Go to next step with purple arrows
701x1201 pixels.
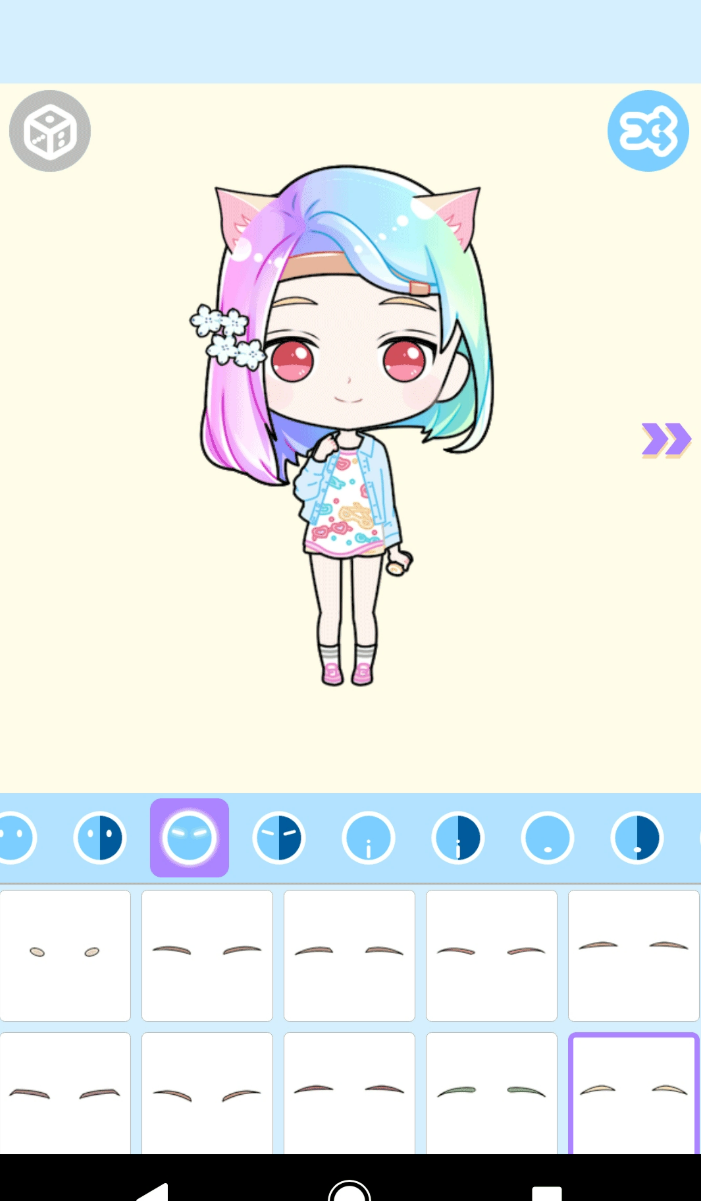666,439
